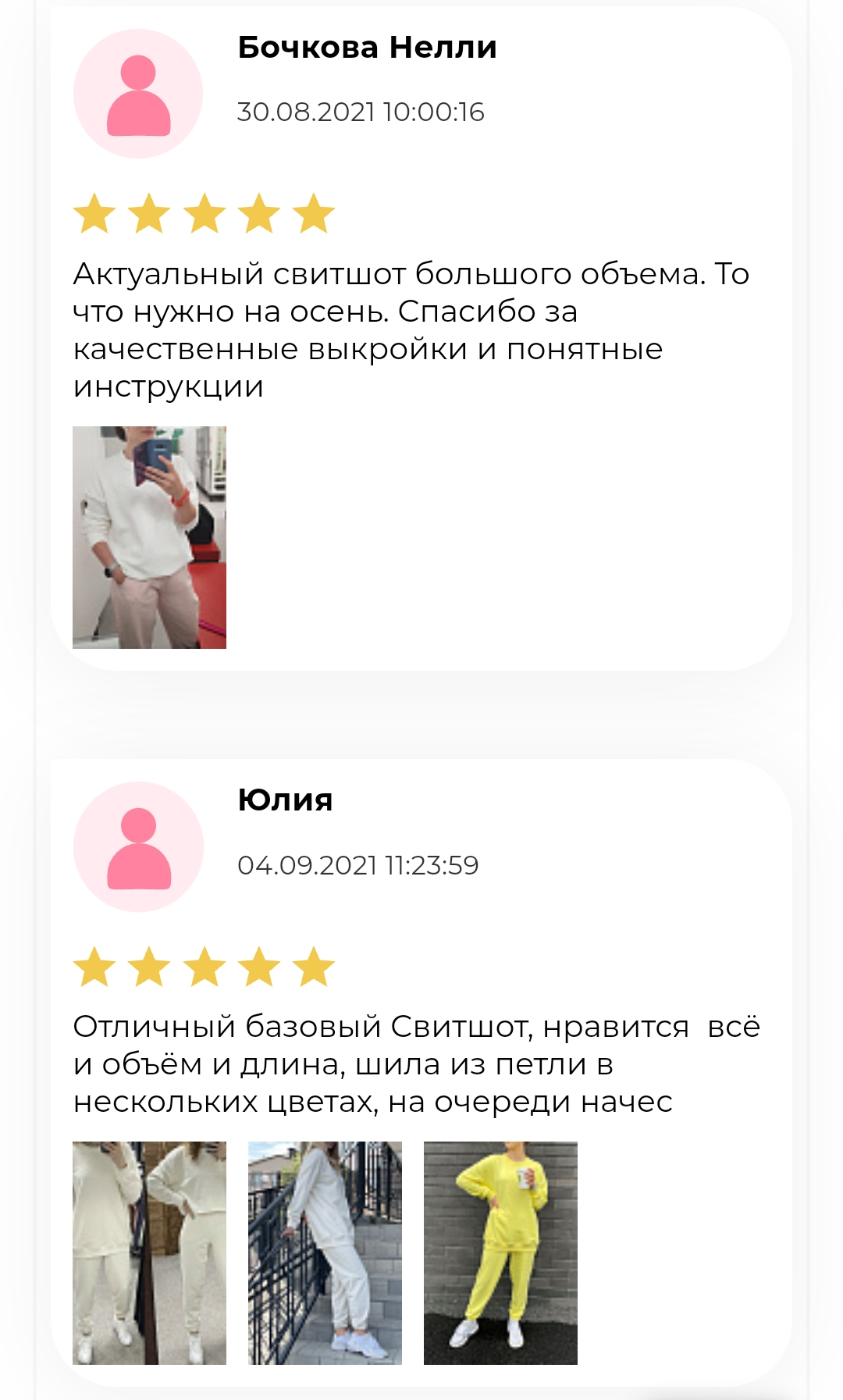The height and width of the screenshot is (1400, 843).
Task: Open Юлия's first photo with mirror selfie
Action: pyautogui.click(x=149, y=1252)
